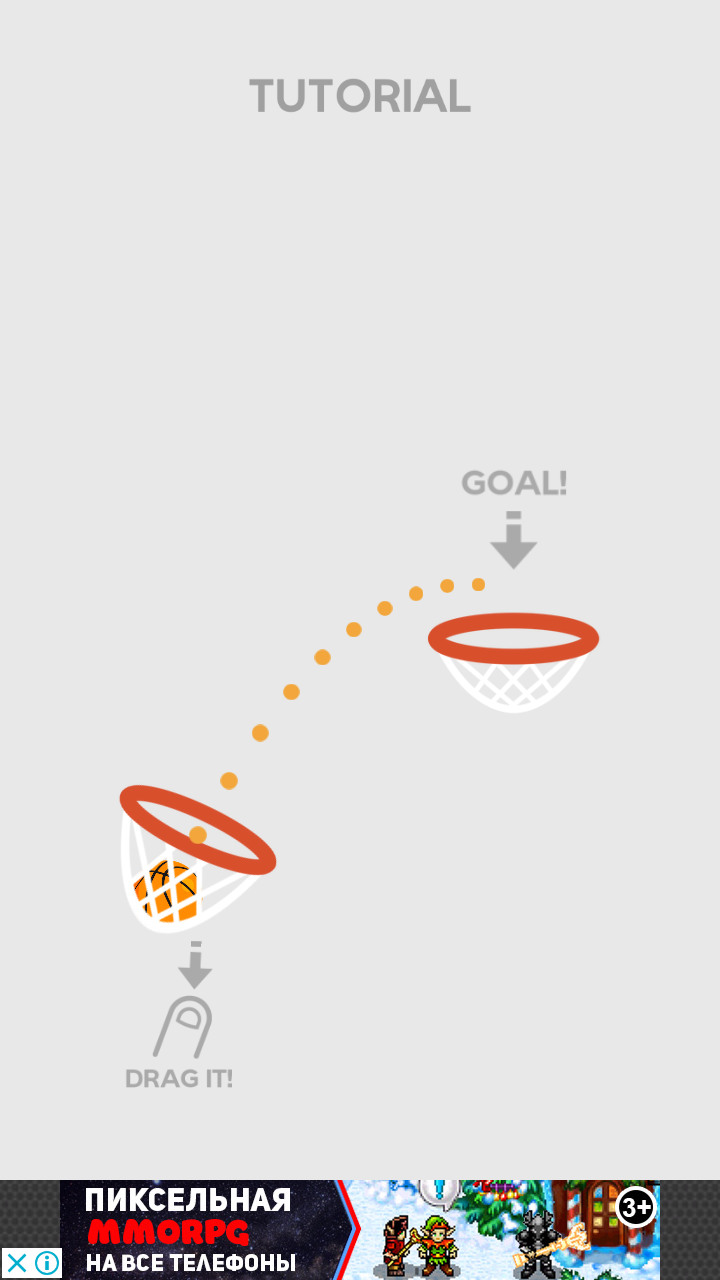
Task: Close the ad banner
Action: click(16, 1263)
